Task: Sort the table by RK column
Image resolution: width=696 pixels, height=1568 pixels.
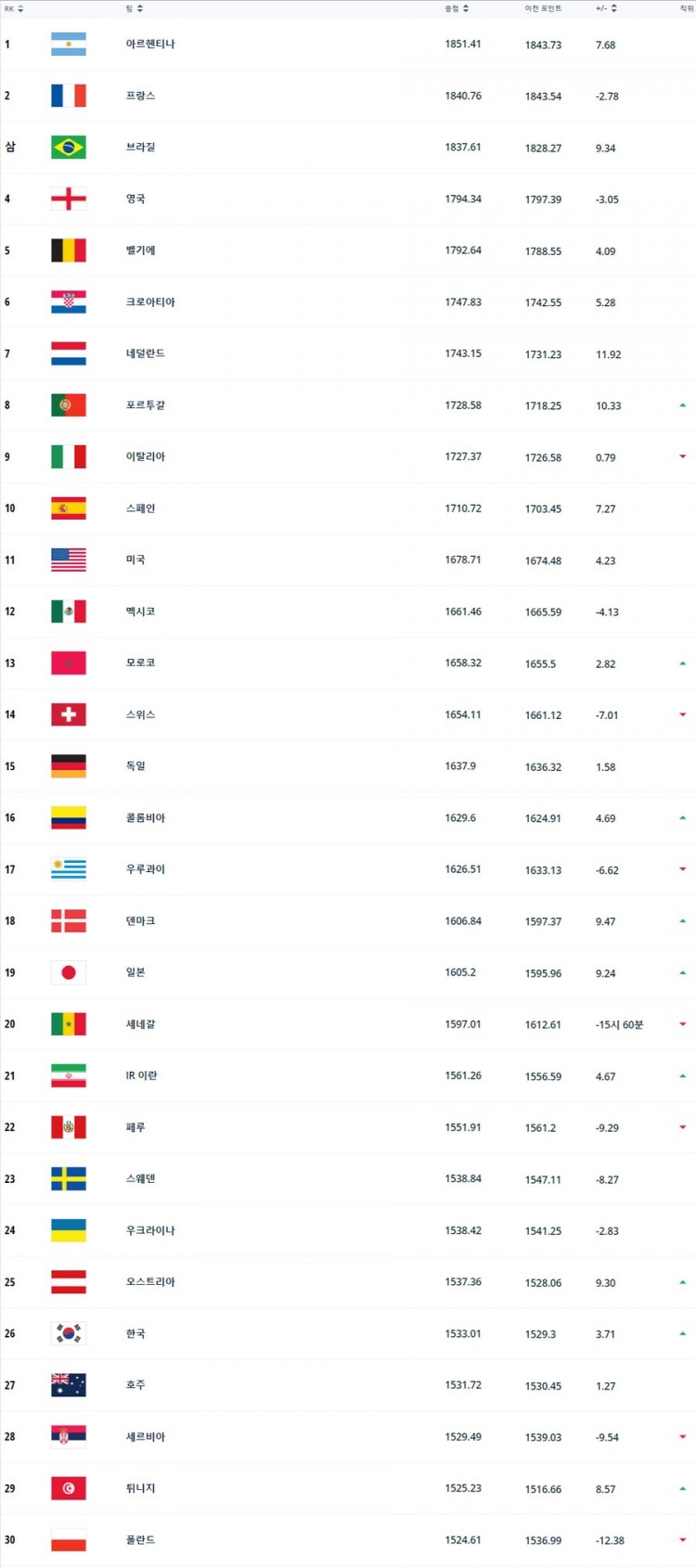Action: 14,8
